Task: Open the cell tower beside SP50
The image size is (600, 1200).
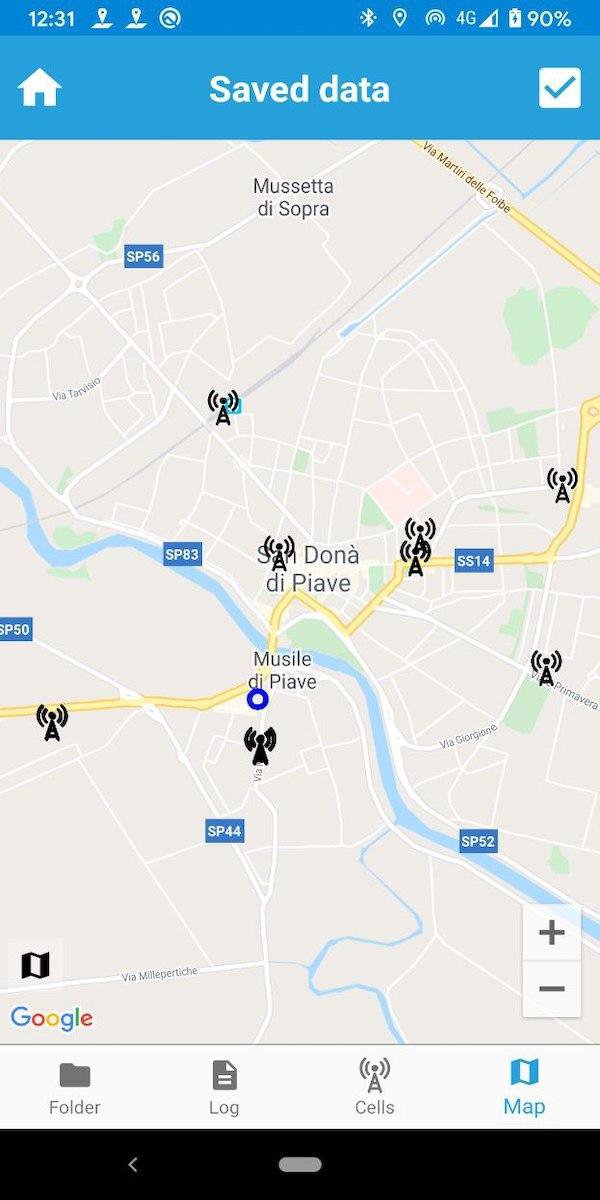Action: tap(52, 721)
